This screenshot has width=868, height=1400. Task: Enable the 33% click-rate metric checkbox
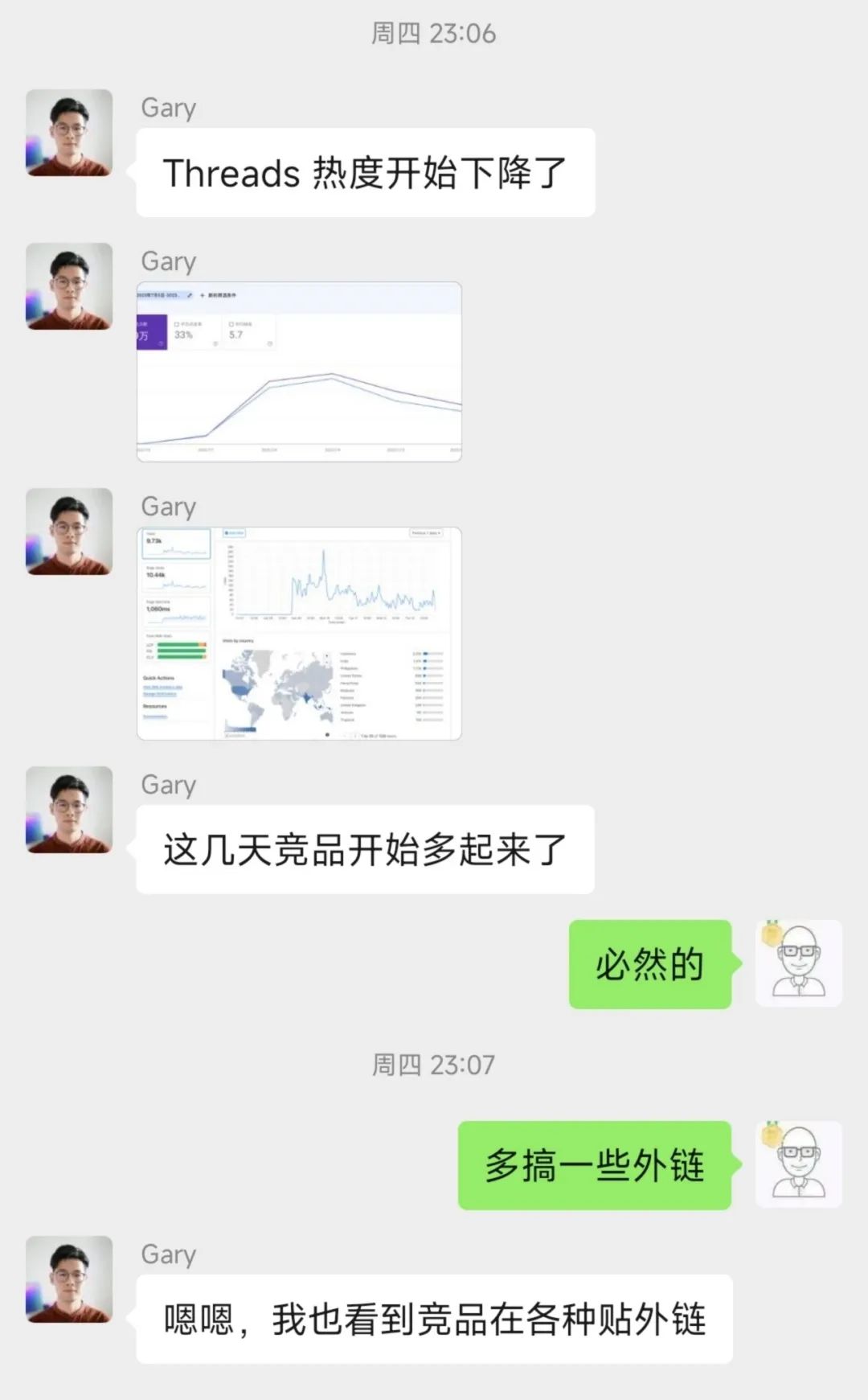(x=176, y=324)
